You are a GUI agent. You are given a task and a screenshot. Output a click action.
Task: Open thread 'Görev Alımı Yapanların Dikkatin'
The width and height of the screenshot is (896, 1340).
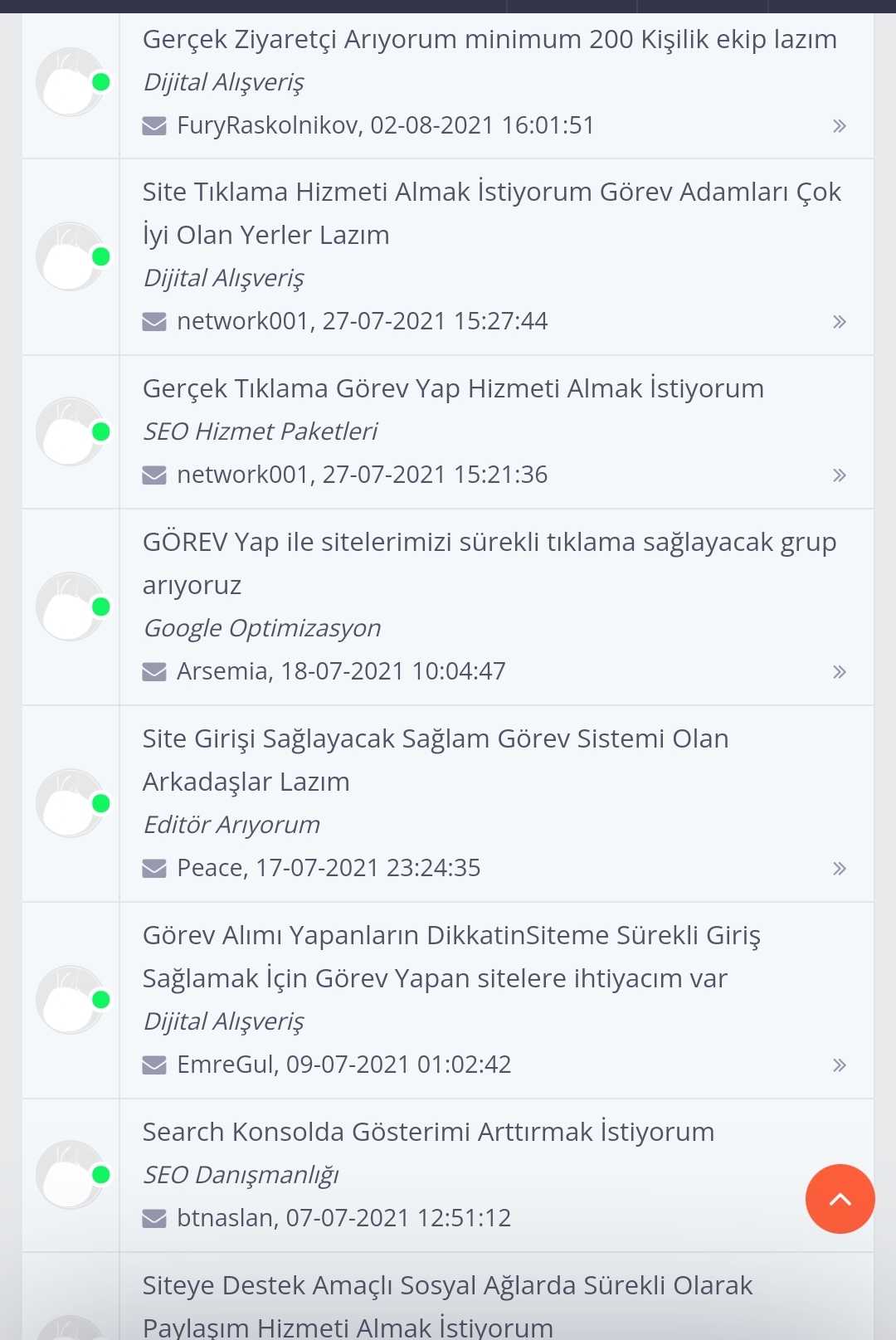coord(451,957)
